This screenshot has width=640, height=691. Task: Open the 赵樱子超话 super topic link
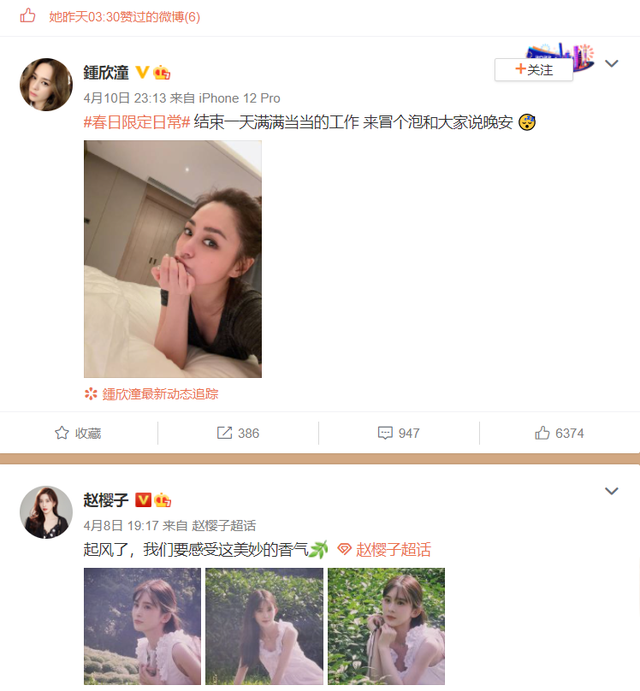coord(384,550)
